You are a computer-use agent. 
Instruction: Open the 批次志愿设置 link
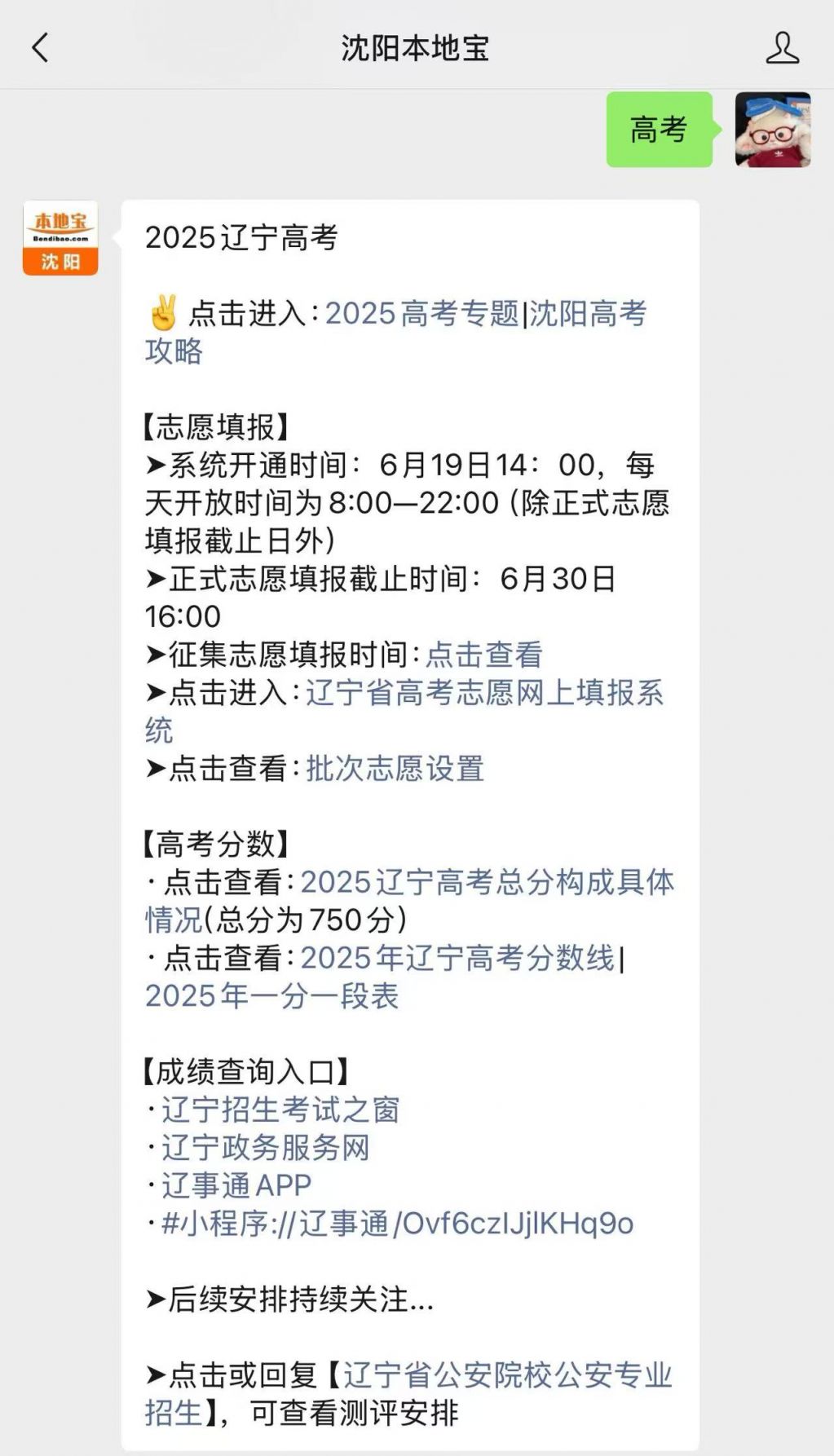point(395,769)
